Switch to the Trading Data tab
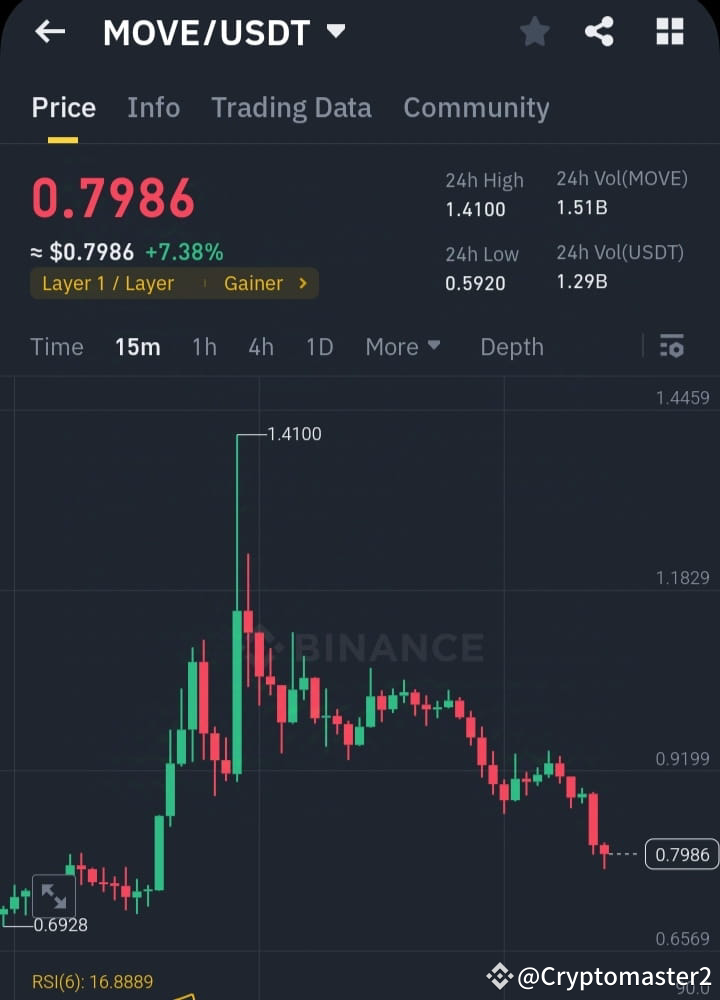720x1000 pixels. 291,107
